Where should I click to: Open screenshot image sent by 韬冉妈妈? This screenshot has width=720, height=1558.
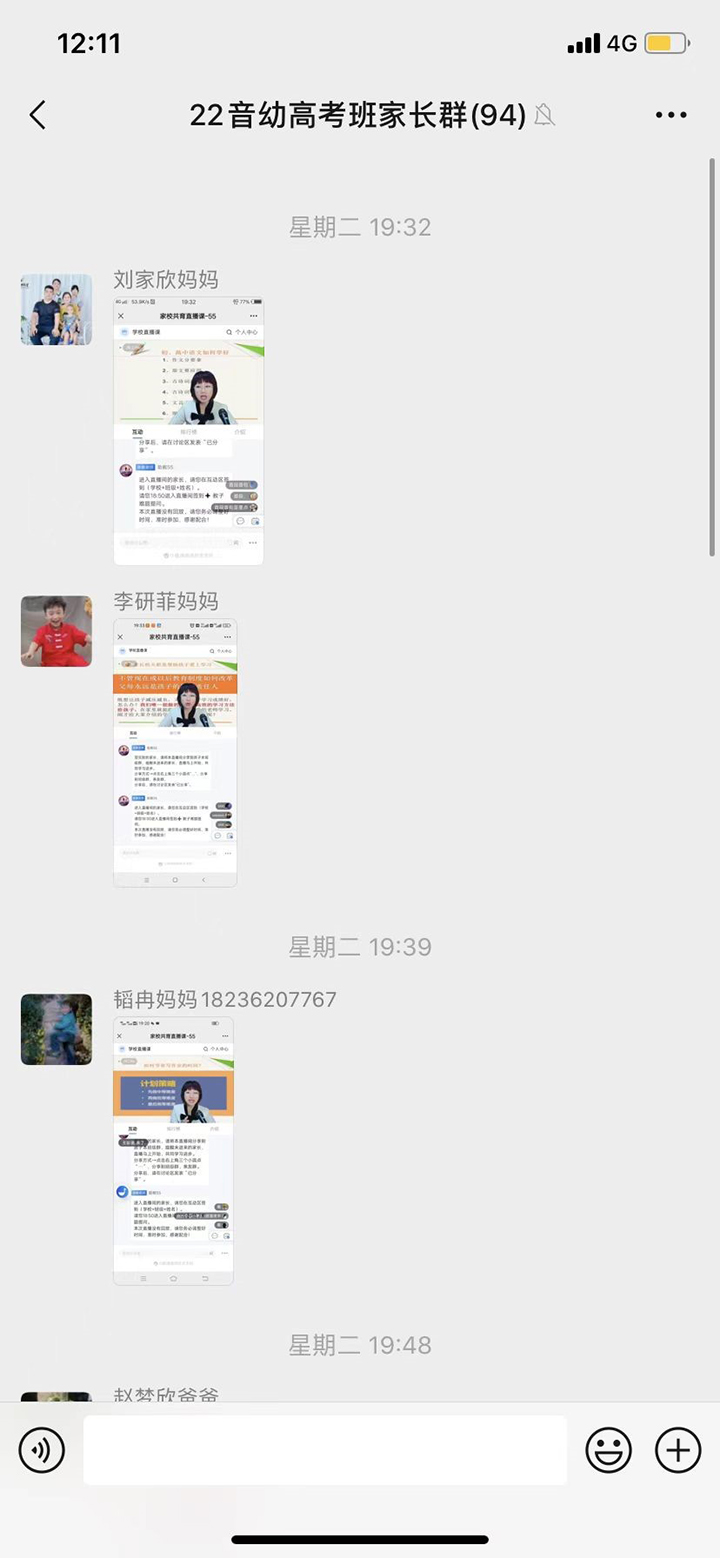[x=173, y=1151]
